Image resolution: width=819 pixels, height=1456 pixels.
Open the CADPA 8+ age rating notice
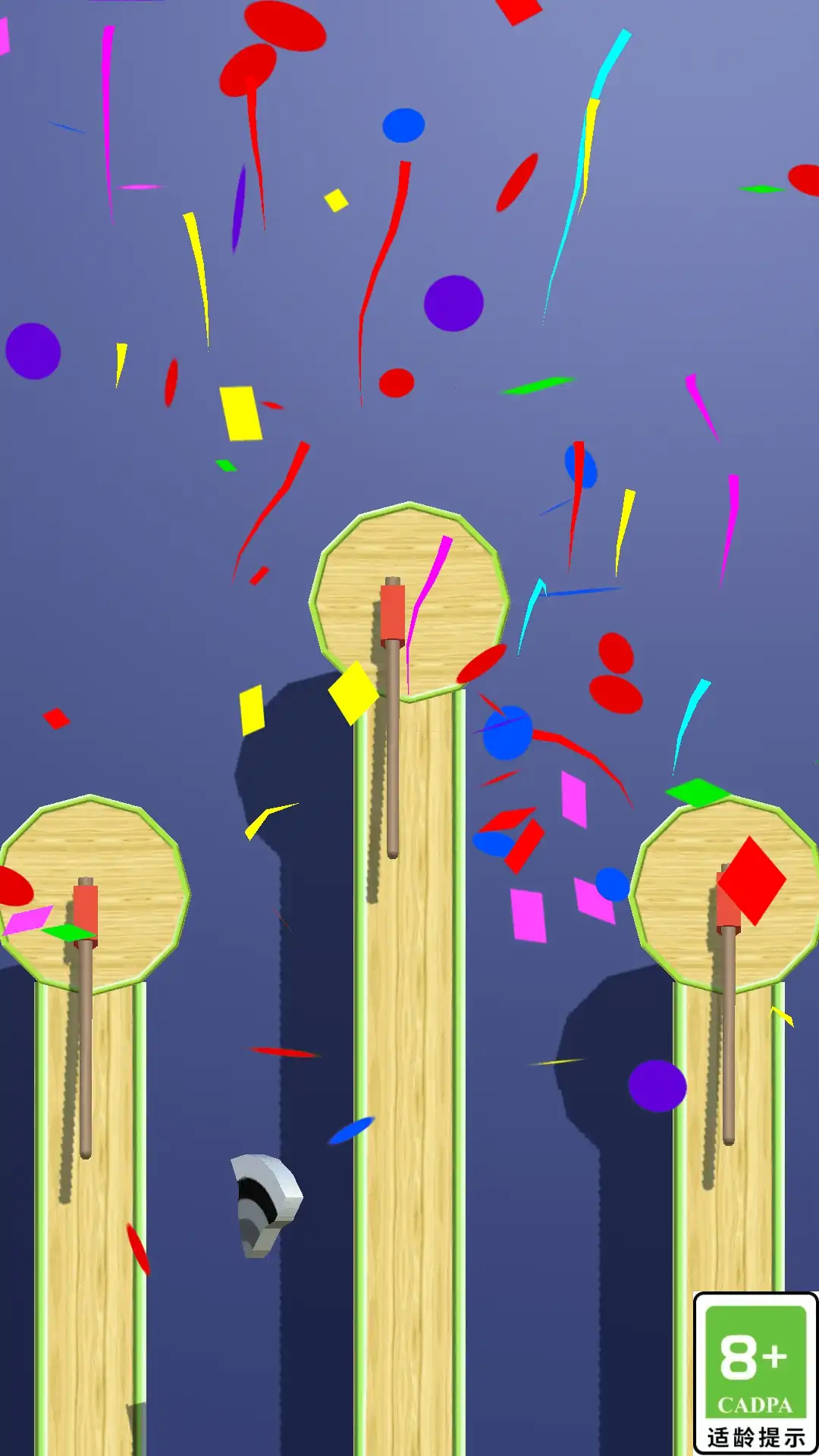coord(755,1373)
